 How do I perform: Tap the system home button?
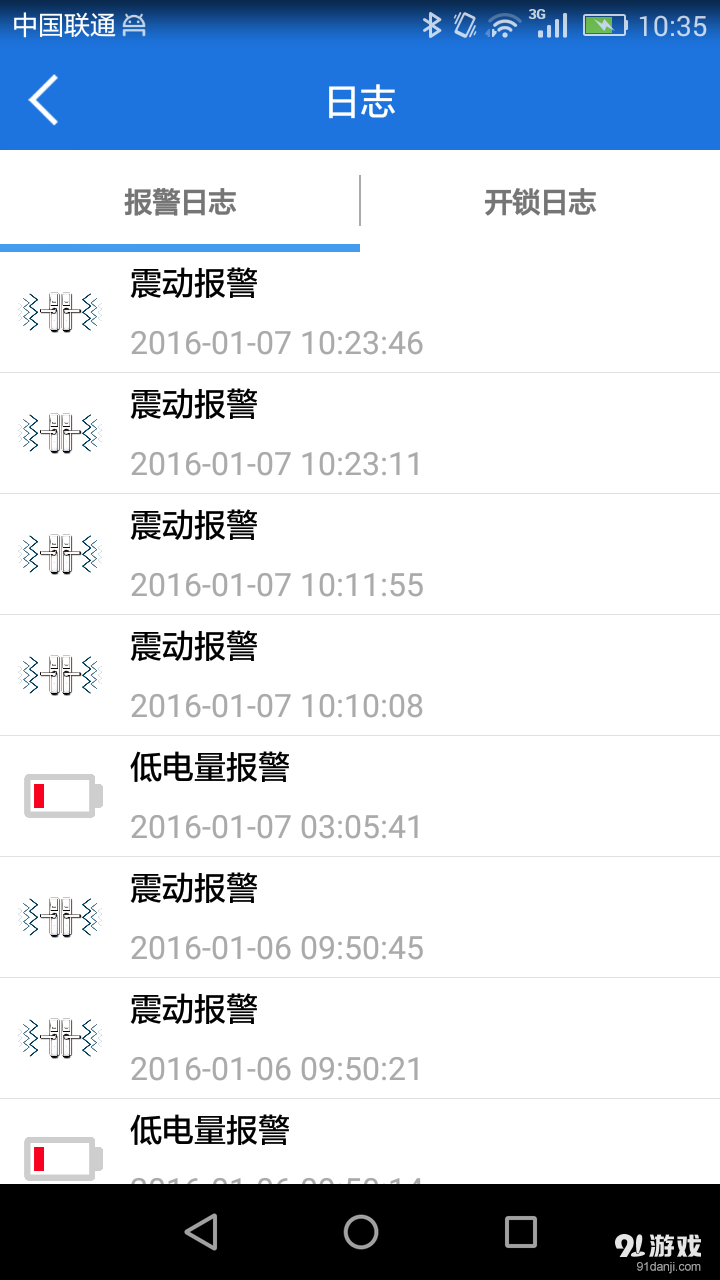point(361,1232)
